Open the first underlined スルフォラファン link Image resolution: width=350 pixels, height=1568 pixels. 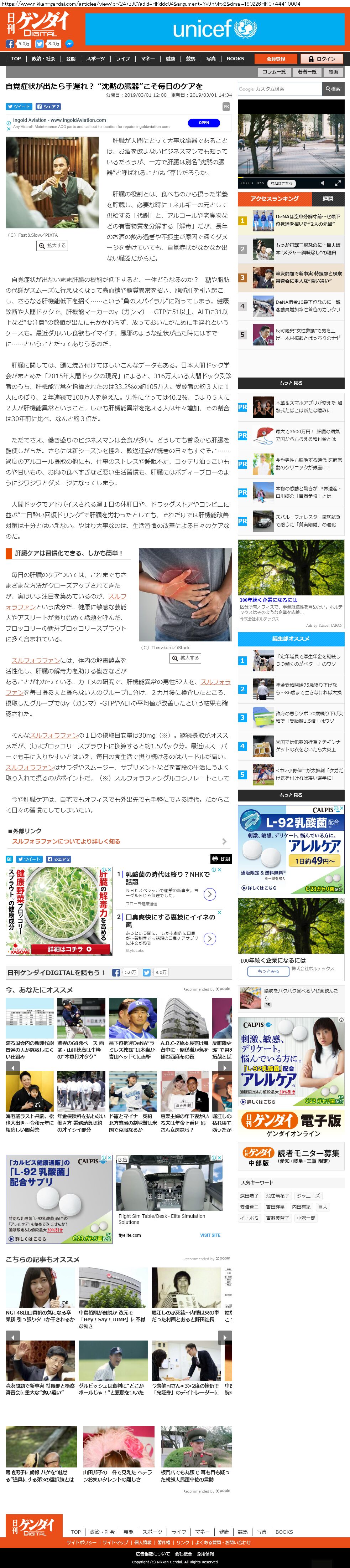point(117,596)
